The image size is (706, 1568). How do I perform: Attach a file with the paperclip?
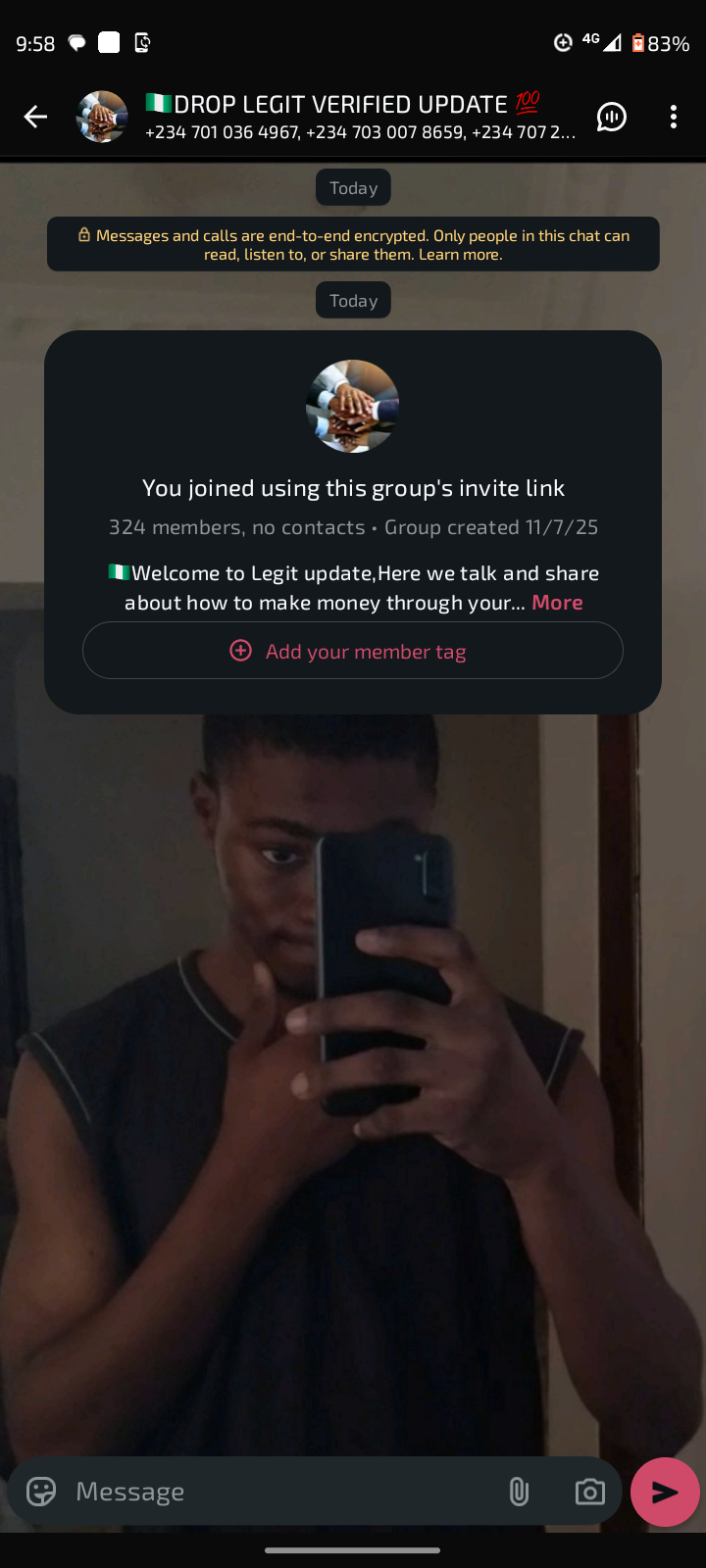[x=519, y=1492]
